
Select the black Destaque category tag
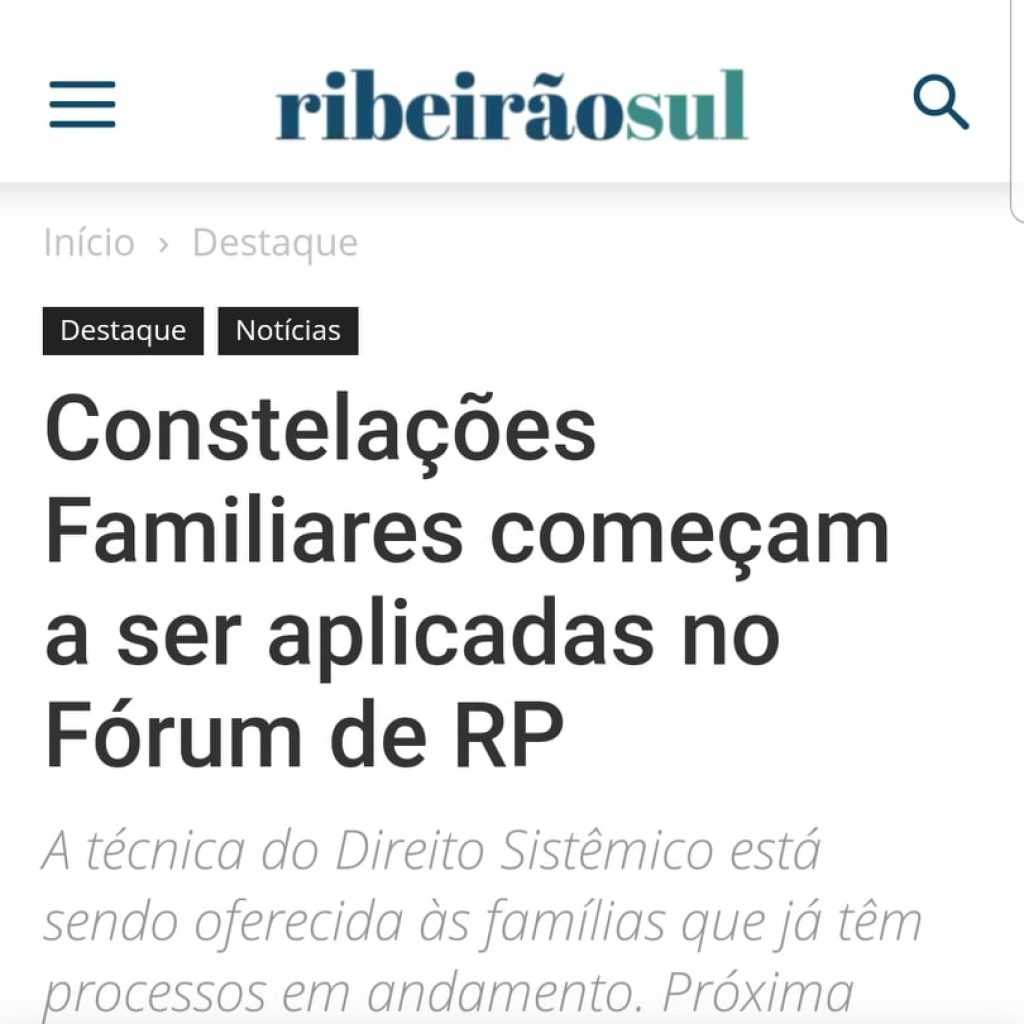click(123, 331)
